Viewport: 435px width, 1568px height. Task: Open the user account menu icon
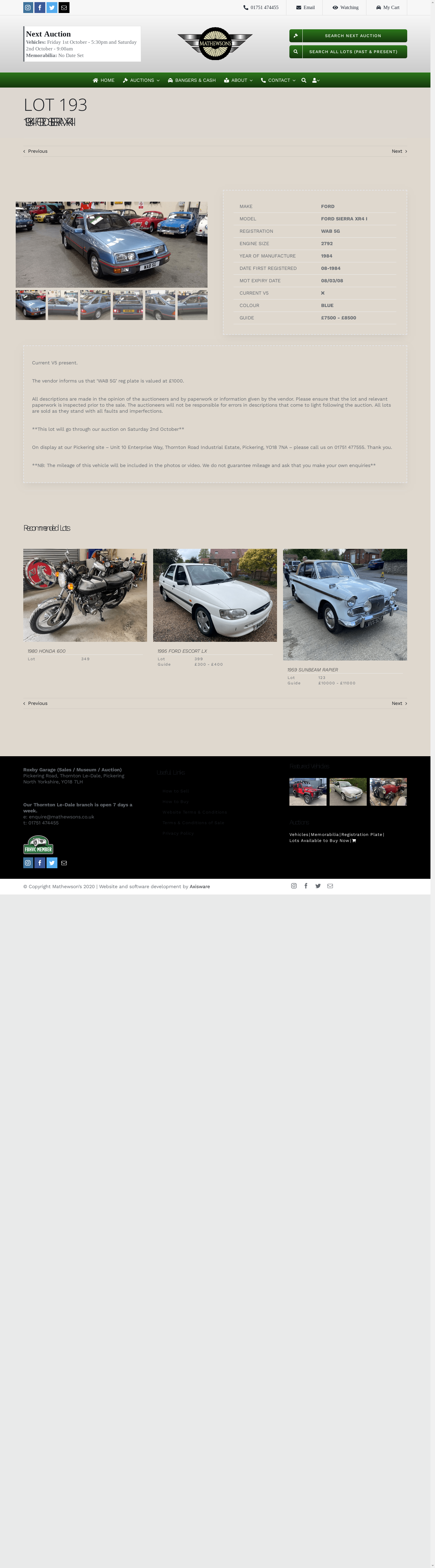click(x=316, y=80)
